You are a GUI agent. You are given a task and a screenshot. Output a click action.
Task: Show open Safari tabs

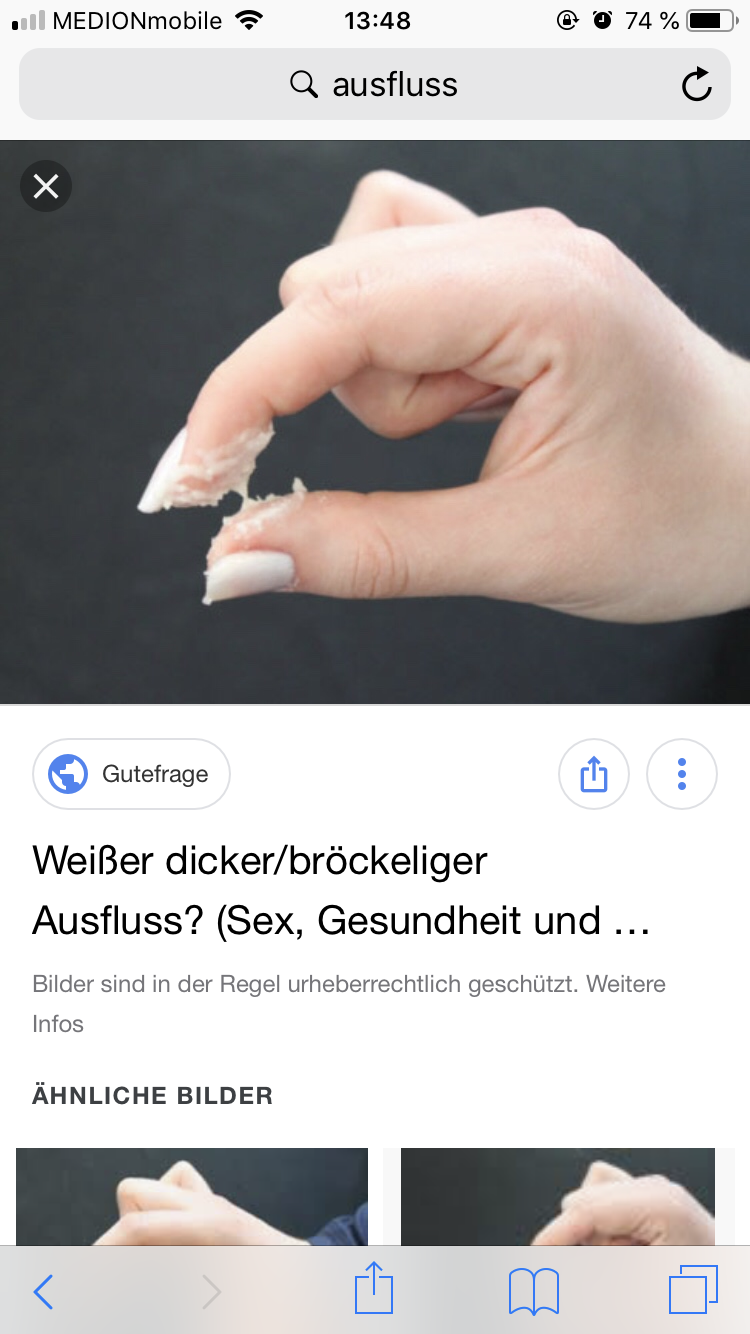692,1291
